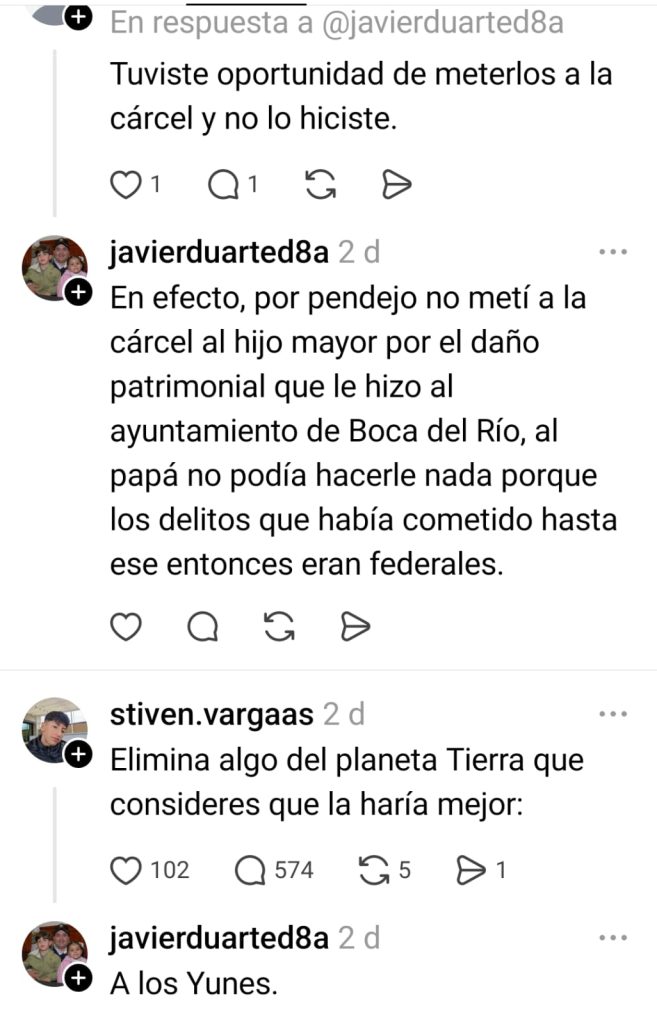Open overflow menu on 'En efecto, por pendejo' post
The width and height of the screenshot is (657, 1024).
(612, 253)
